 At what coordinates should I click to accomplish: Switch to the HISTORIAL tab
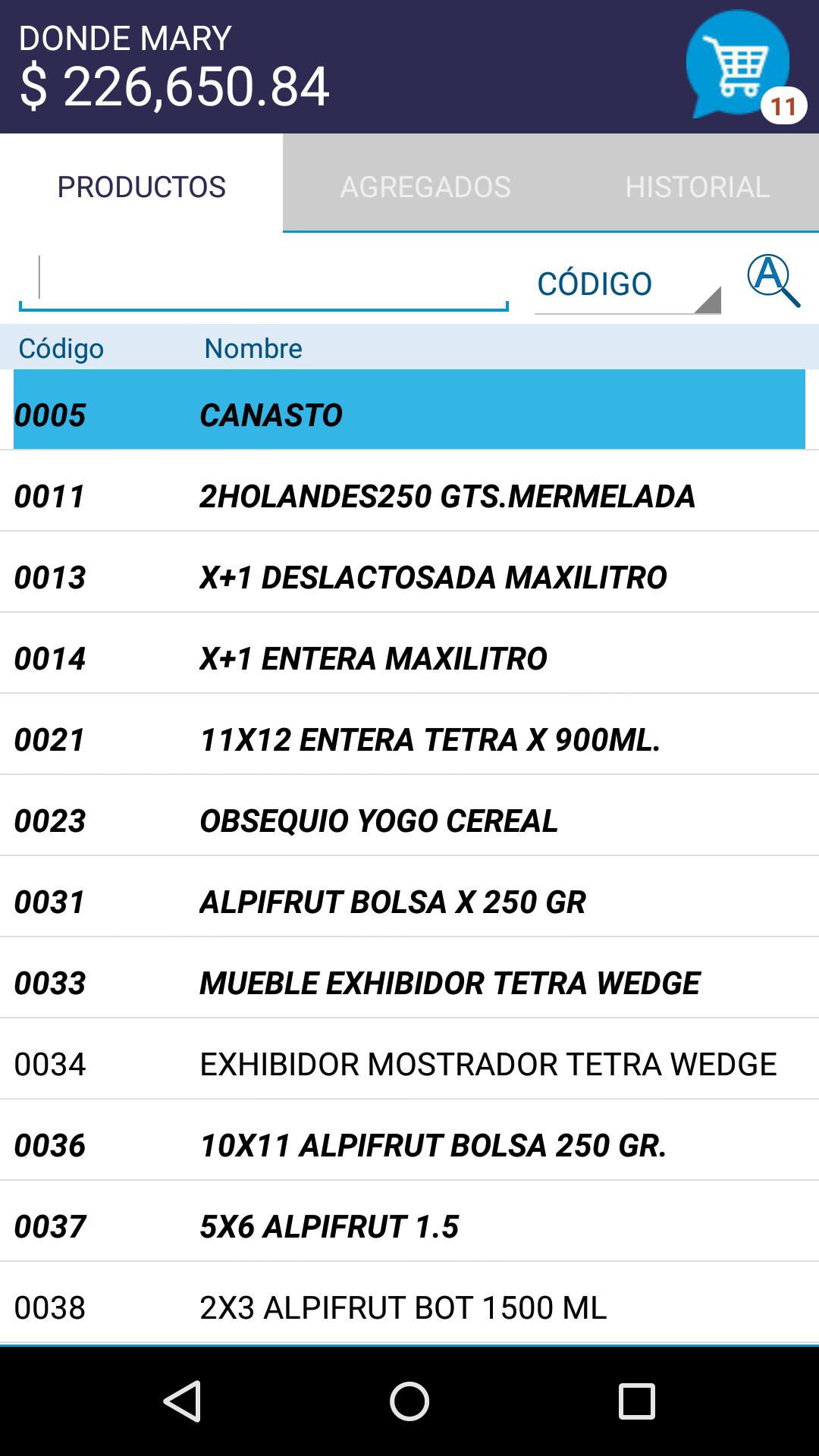(x=696, y=187)
